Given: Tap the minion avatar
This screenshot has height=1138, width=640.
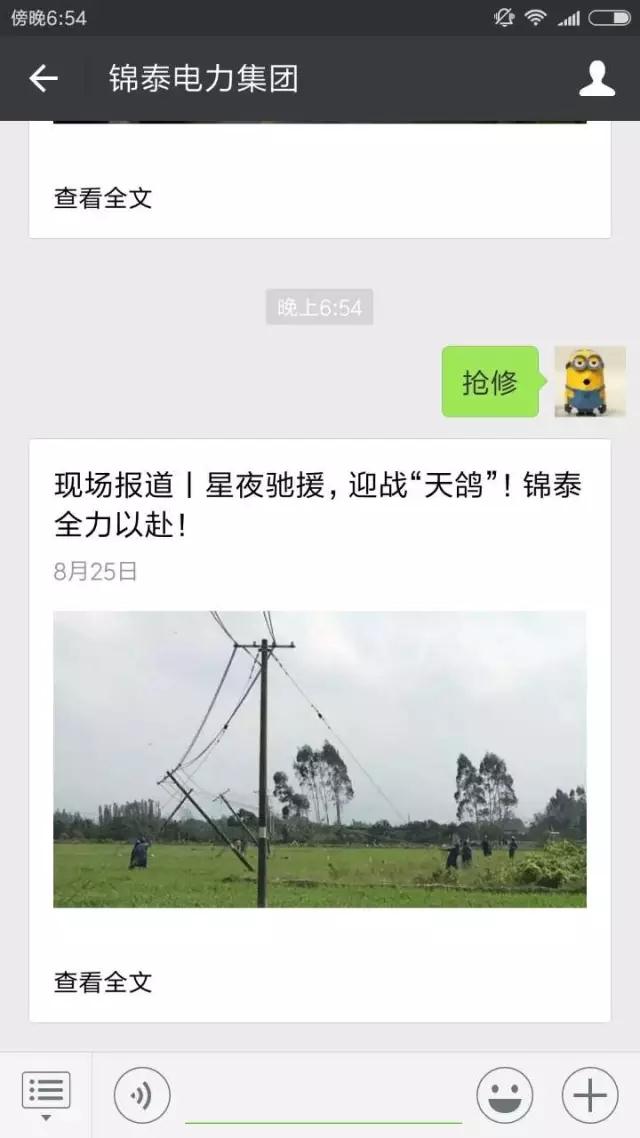Looking at the screenshot, I should pos(590,382).
